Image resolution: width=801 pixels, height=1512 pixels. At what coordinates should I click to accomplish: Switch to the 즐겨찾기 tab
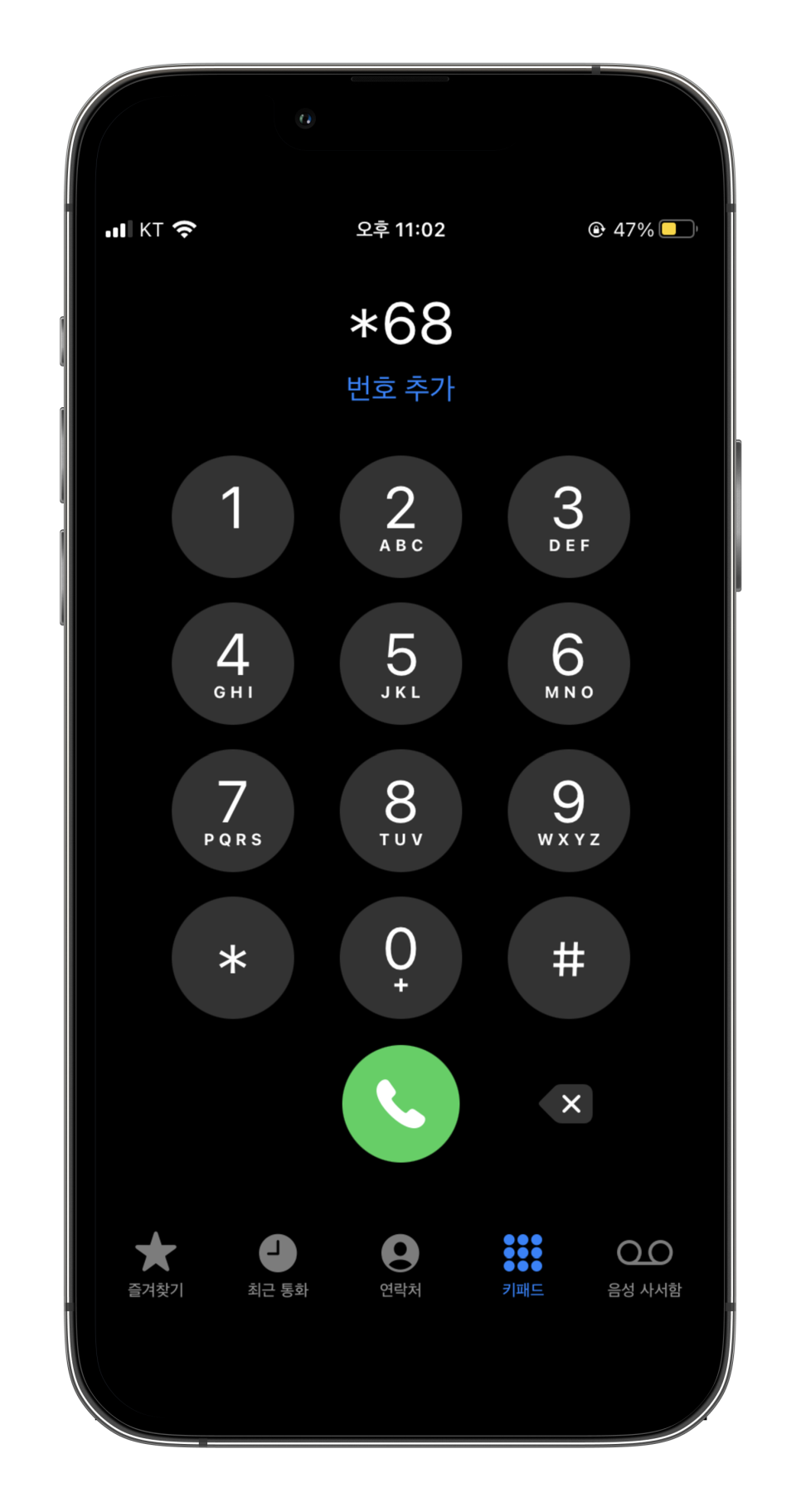[x=156, y=1265]
